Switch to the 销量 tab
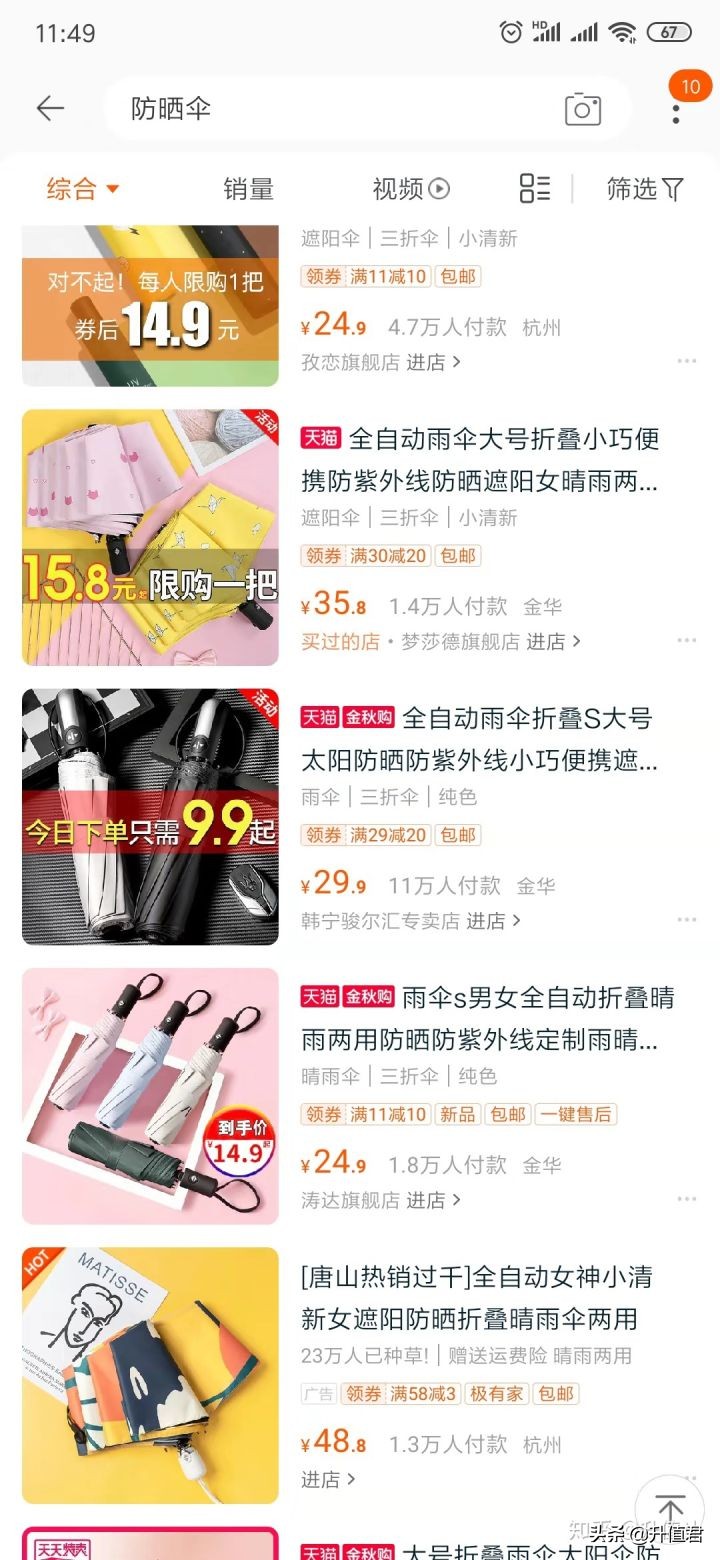 pos(248,189)
